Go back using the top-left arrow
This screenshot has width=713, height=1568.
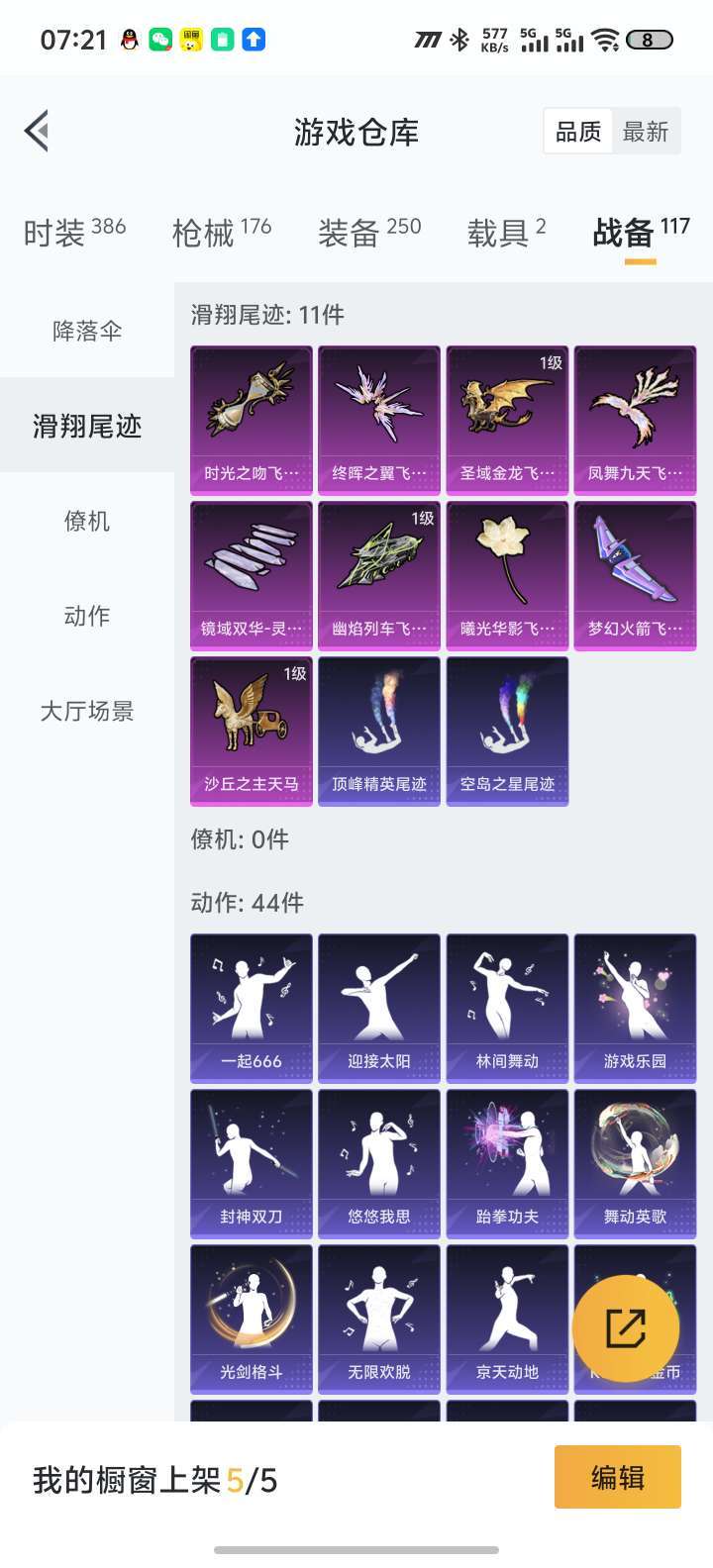click(38, 132)
